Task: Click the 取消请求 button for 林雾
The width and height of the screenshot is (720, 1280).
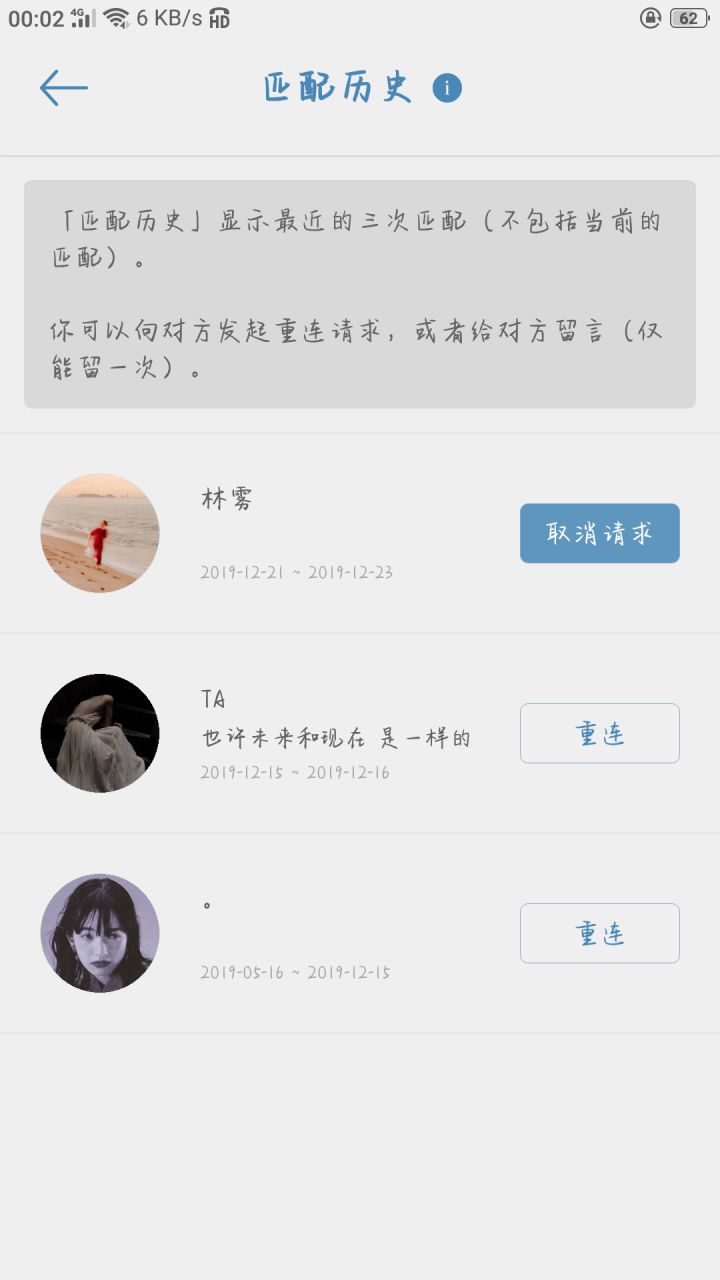Action: click(599, 533)
